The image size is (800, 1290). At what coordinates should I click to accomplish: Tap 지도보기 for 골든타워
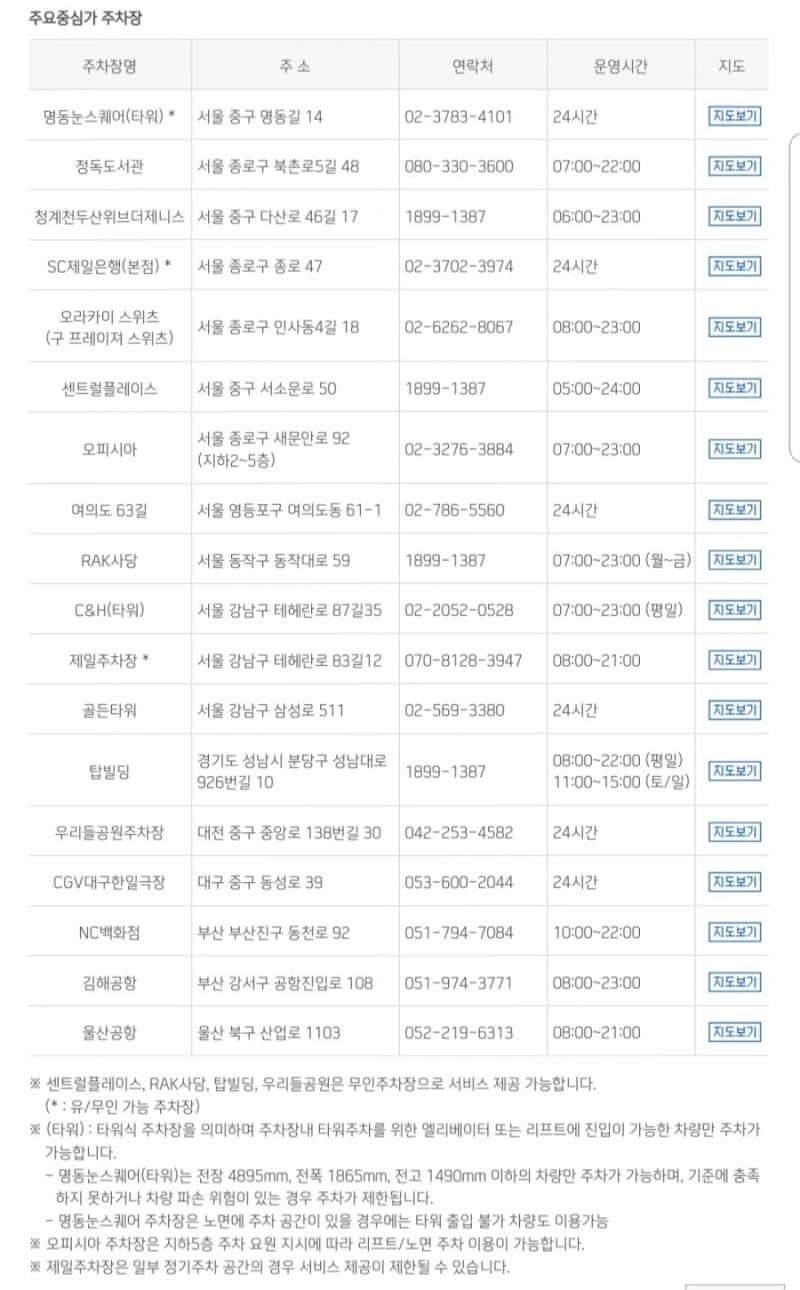735,710
